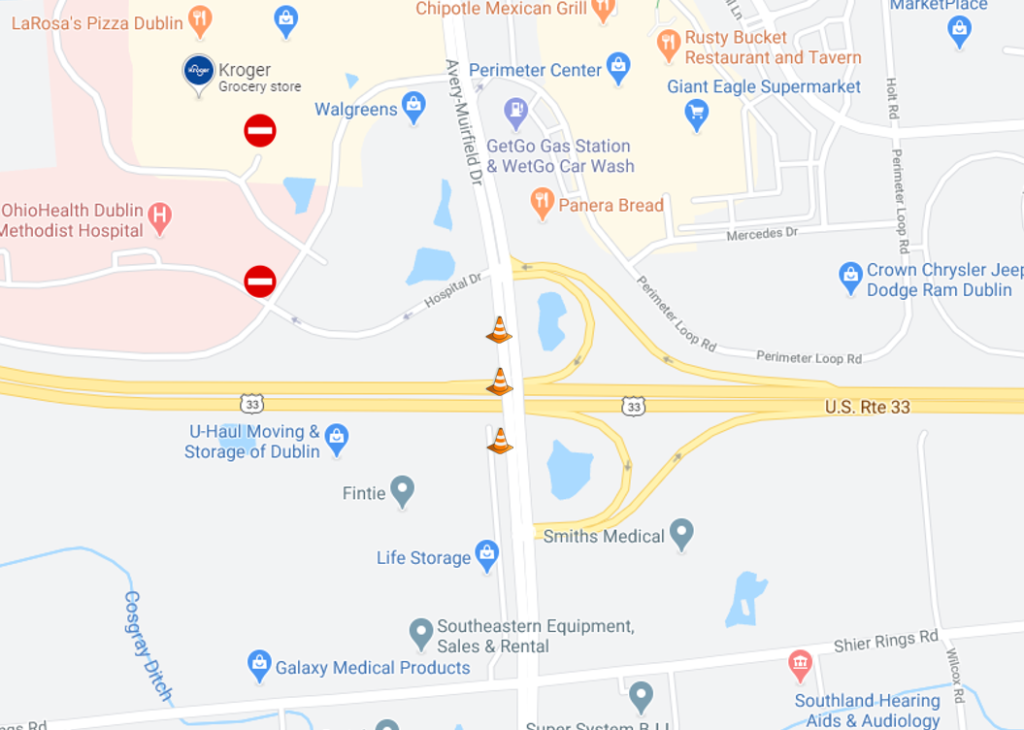Open GetGo Gas Station marker
This screenshot has height=730, width=1024.
(515, 112)
